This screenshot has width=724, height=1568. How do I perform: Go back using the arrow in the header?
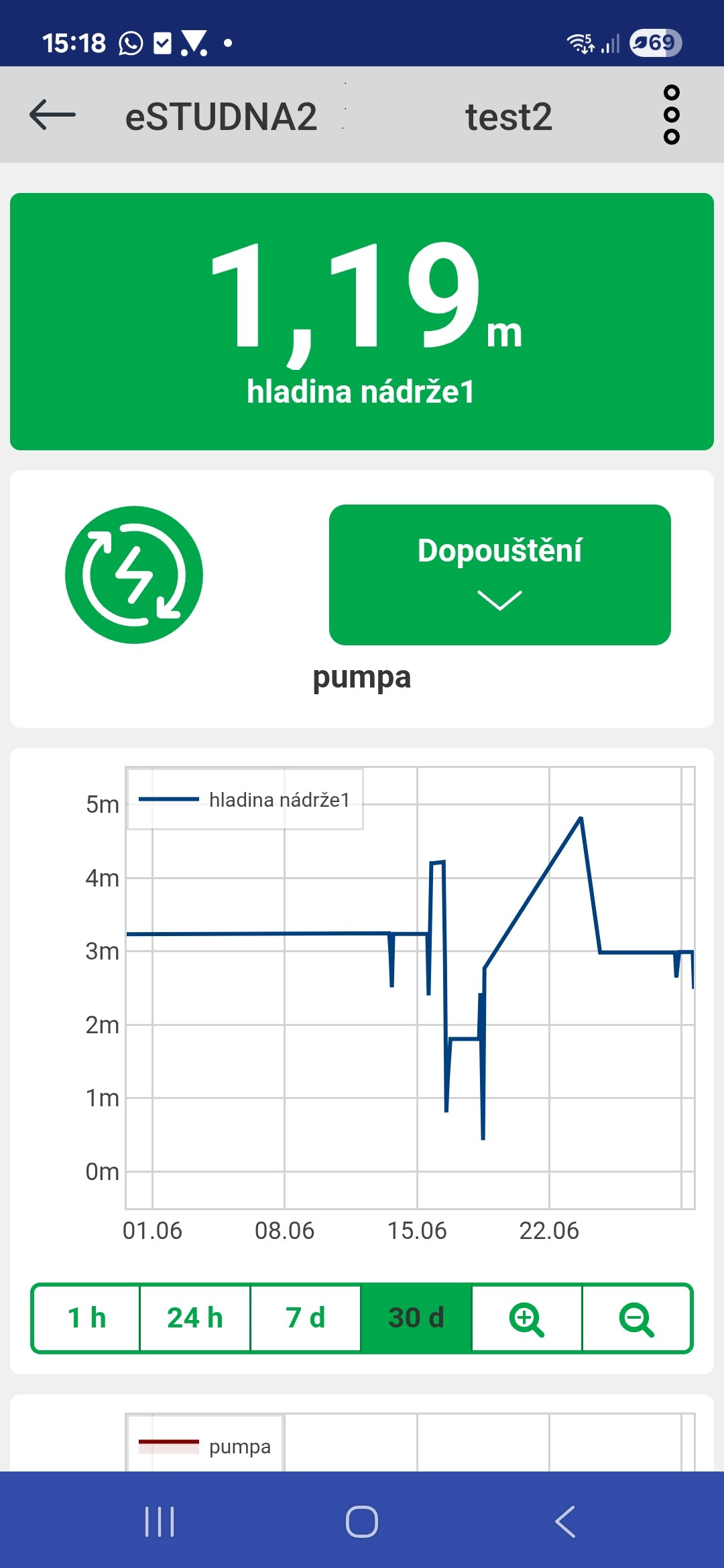tap(52, 115)
